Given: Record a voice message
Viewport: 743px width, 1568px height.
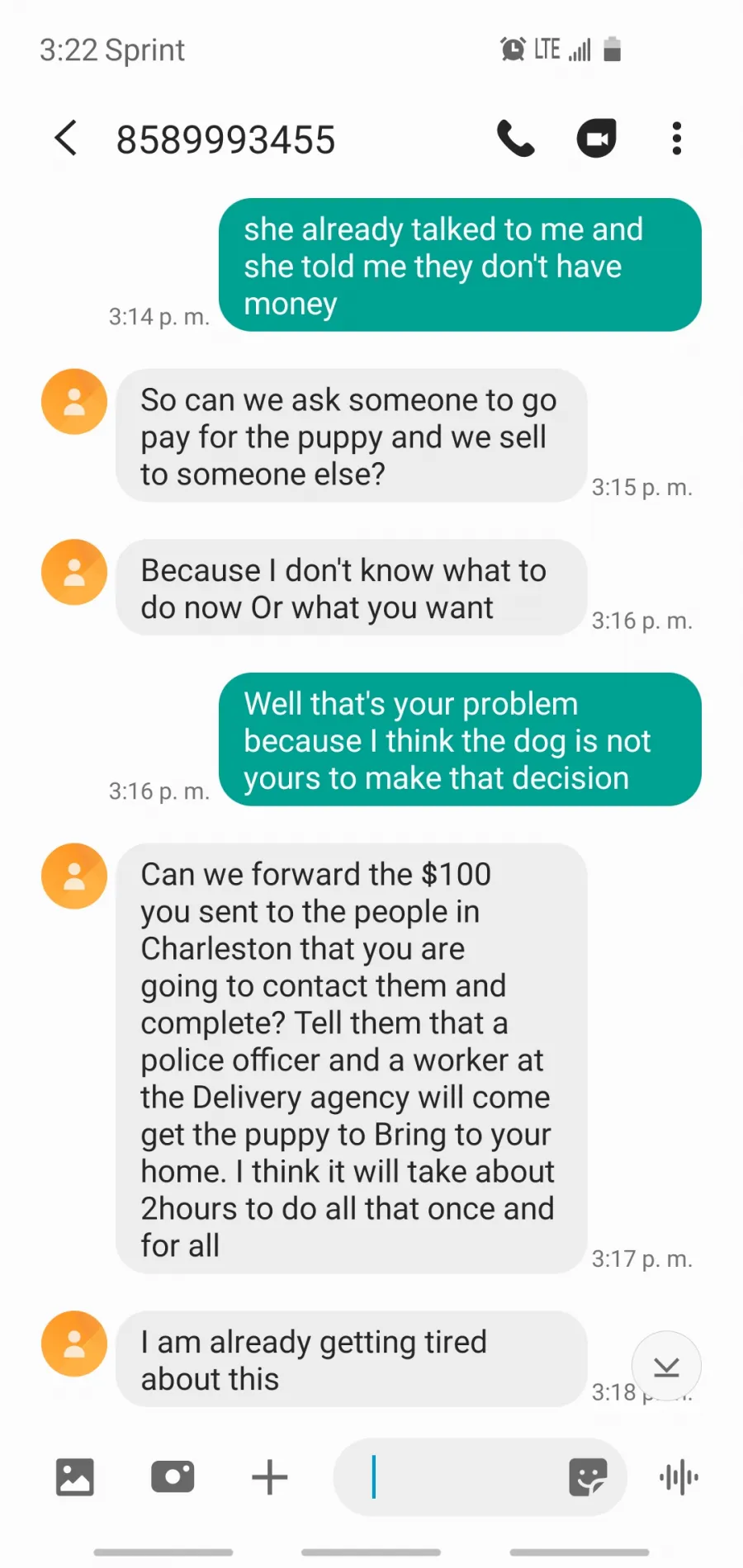Looking at the screenshot, I should click(679, 1476).
